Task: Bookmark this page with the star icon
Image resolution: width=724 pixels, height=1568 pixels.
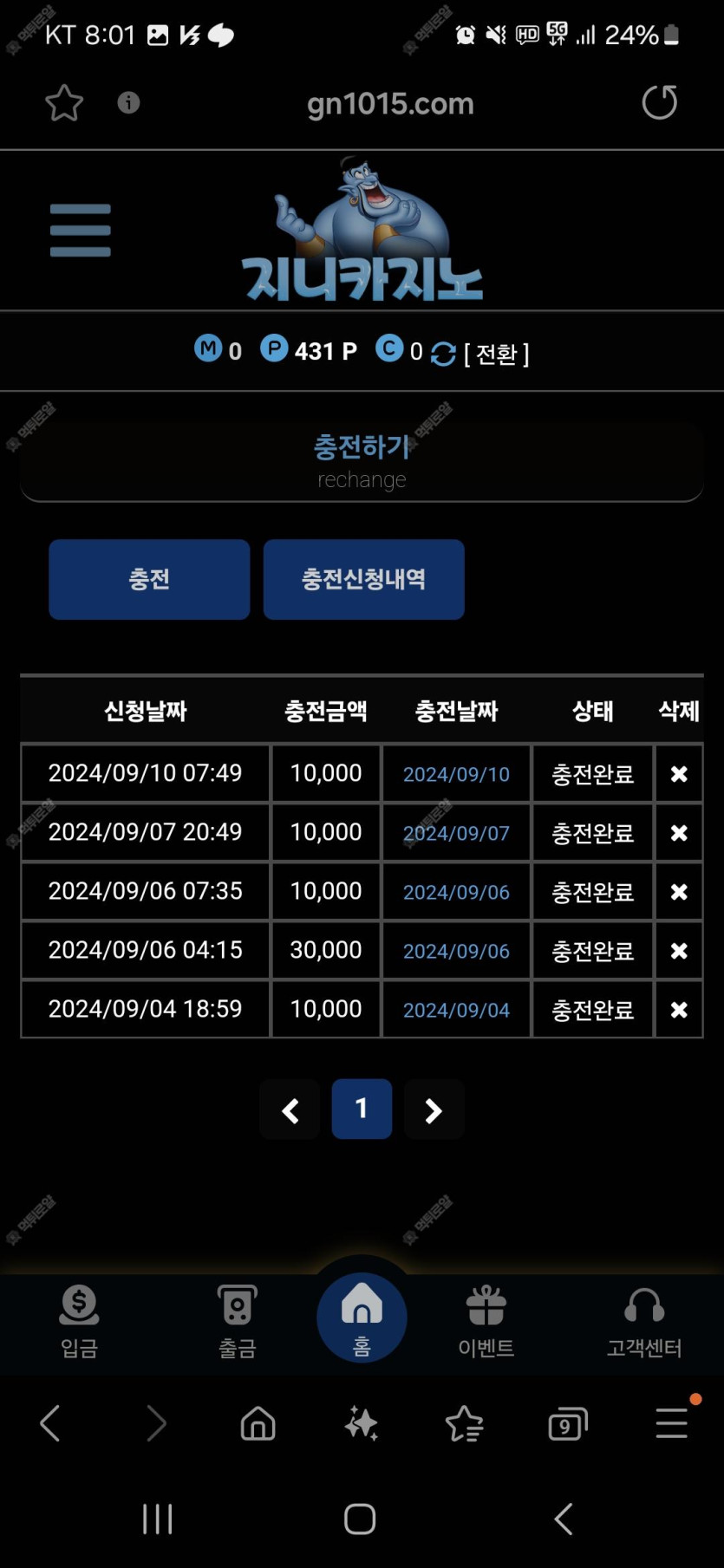Action: pyautogui.click(x=64, y=103)
